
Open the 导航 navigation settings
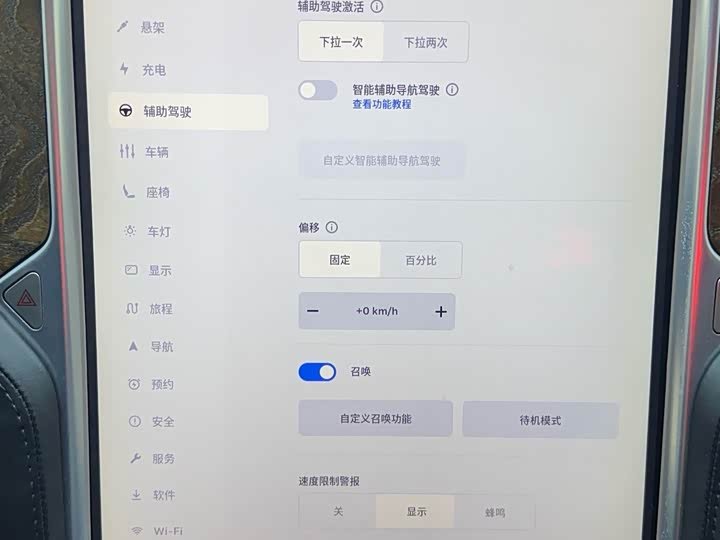point(152,347)
